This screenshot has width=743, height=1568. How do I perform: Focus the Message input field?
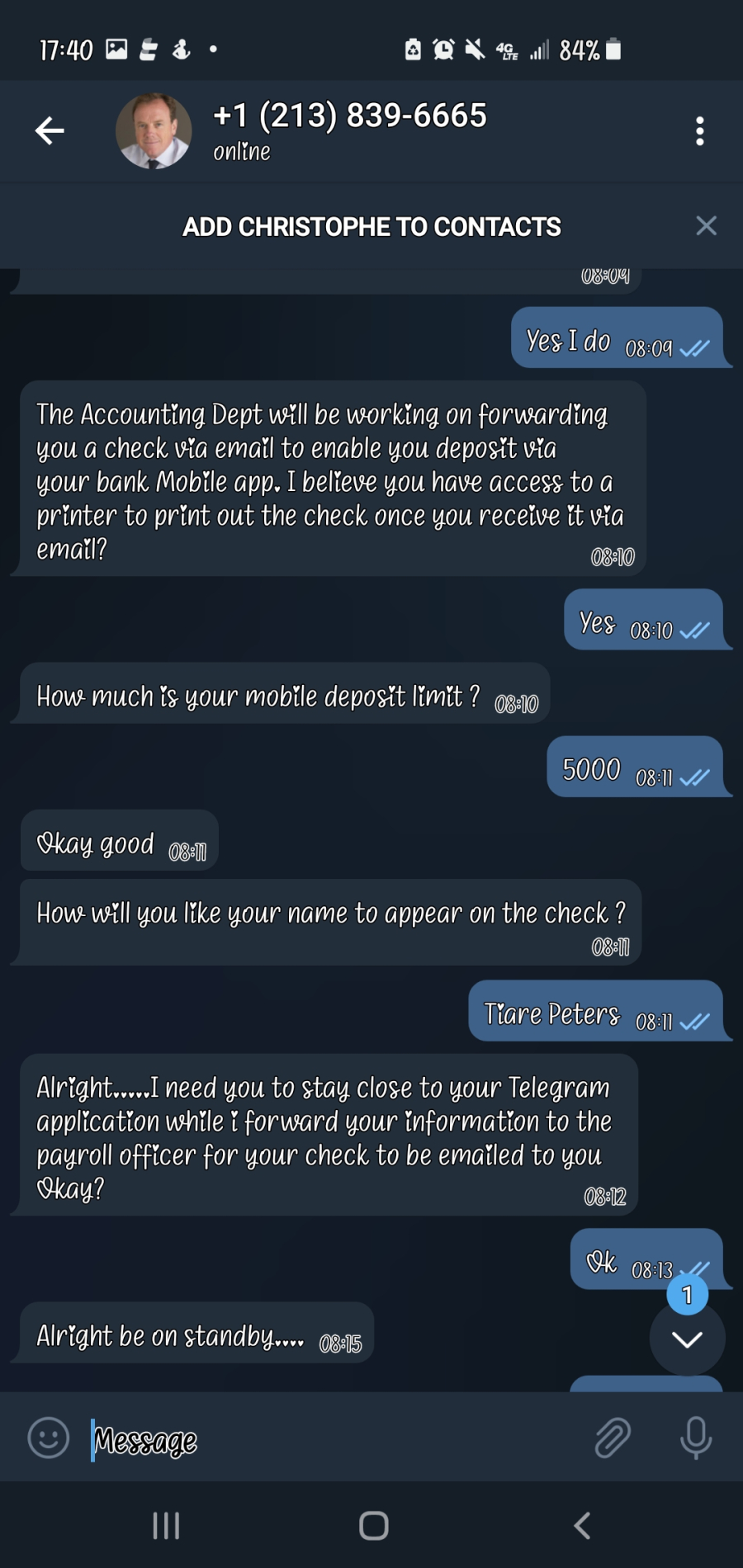330,1440
